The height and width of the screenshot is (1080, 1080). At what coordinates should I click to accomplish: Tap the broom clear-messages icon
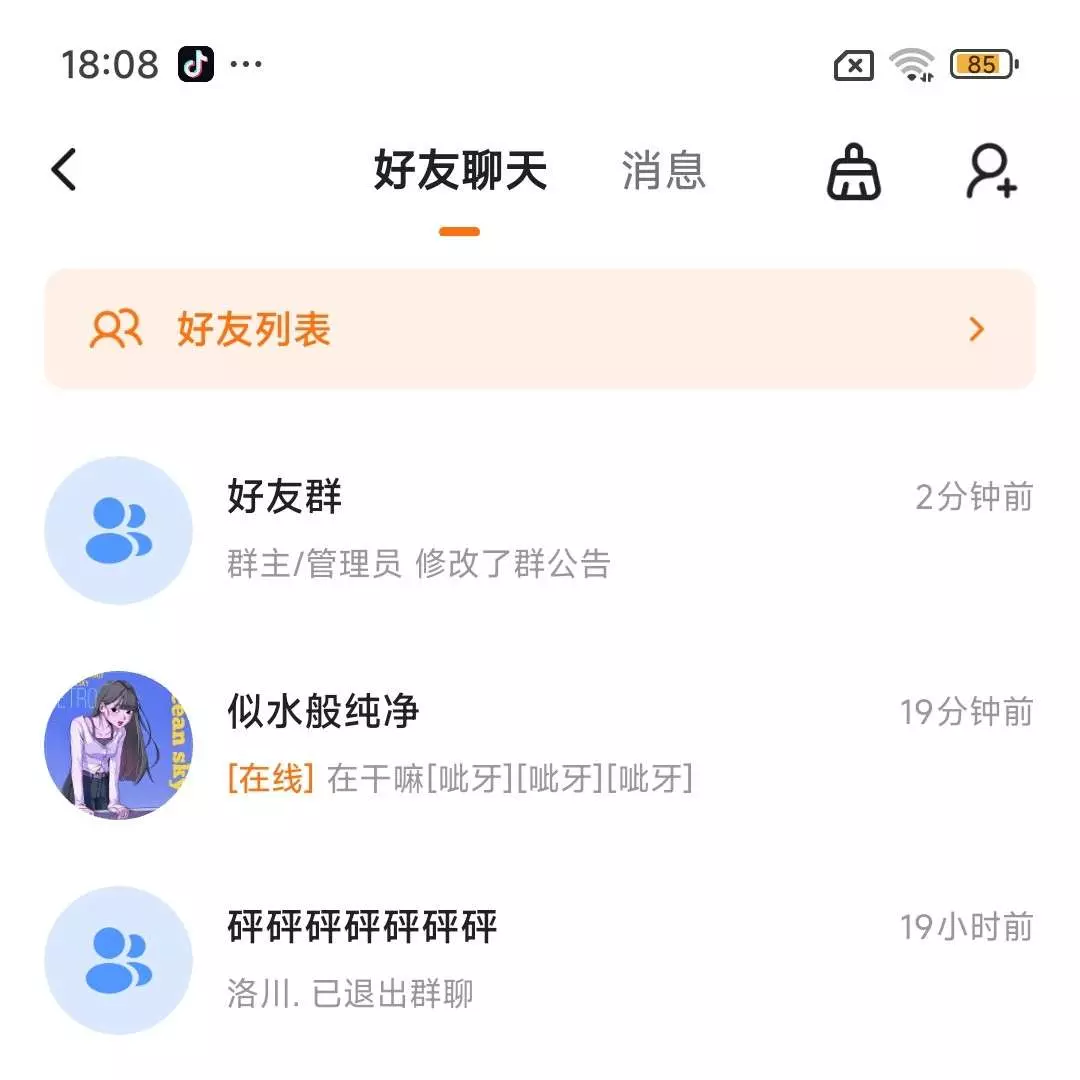pos(853,172)
